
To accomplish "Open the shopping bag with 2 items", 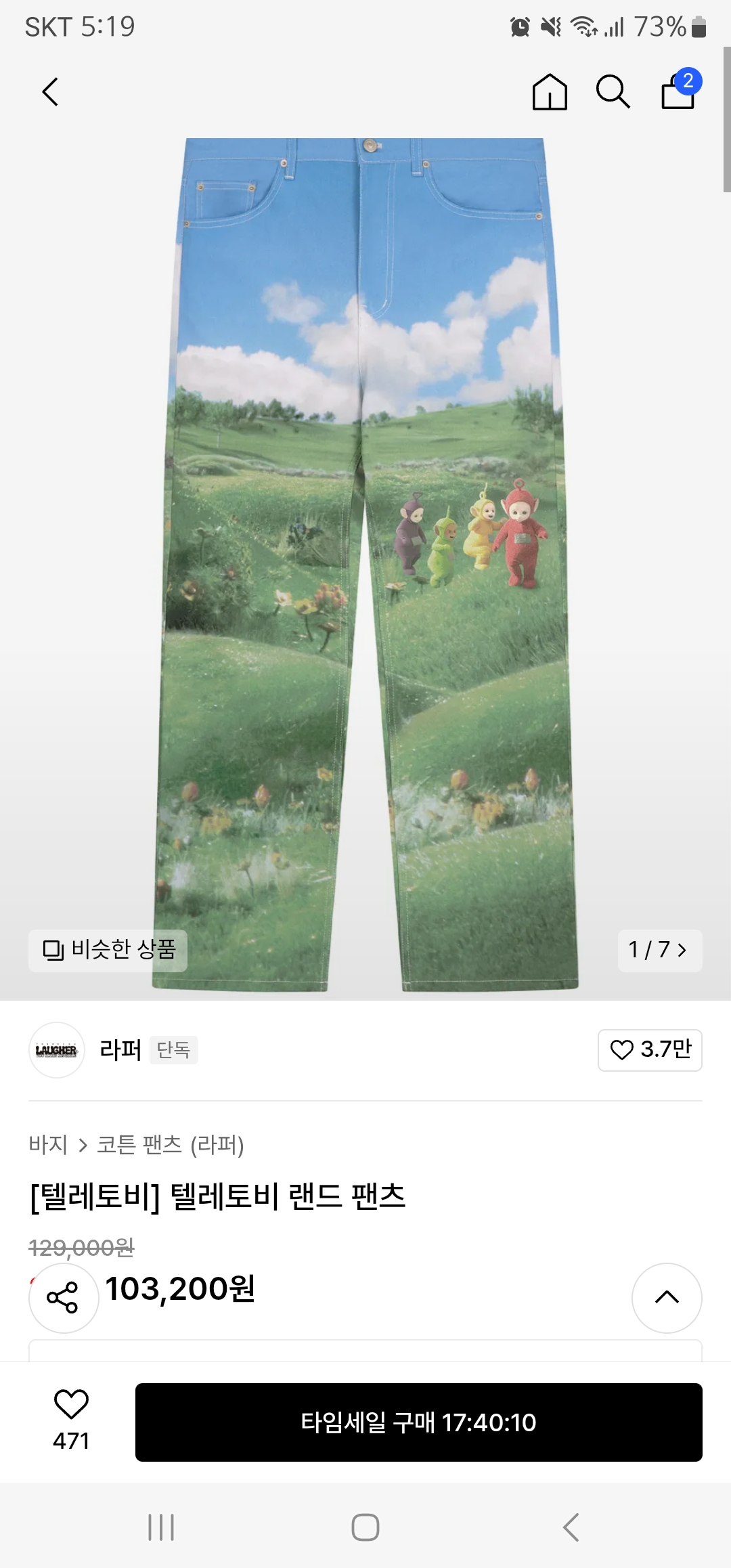I will pyautogui.click(x=680, y=89).
